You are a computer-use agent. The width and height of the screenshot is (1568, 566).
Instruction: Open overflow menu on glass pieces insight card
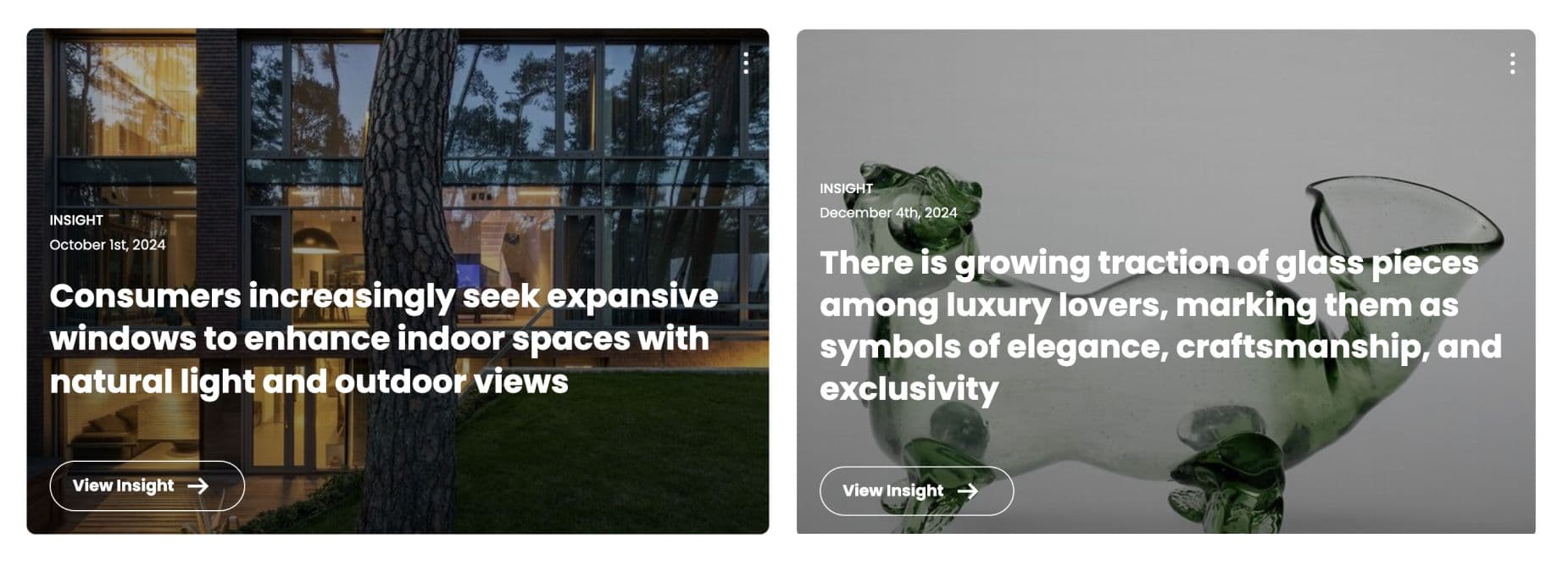pyautogui.click(x=1512, y=64)
